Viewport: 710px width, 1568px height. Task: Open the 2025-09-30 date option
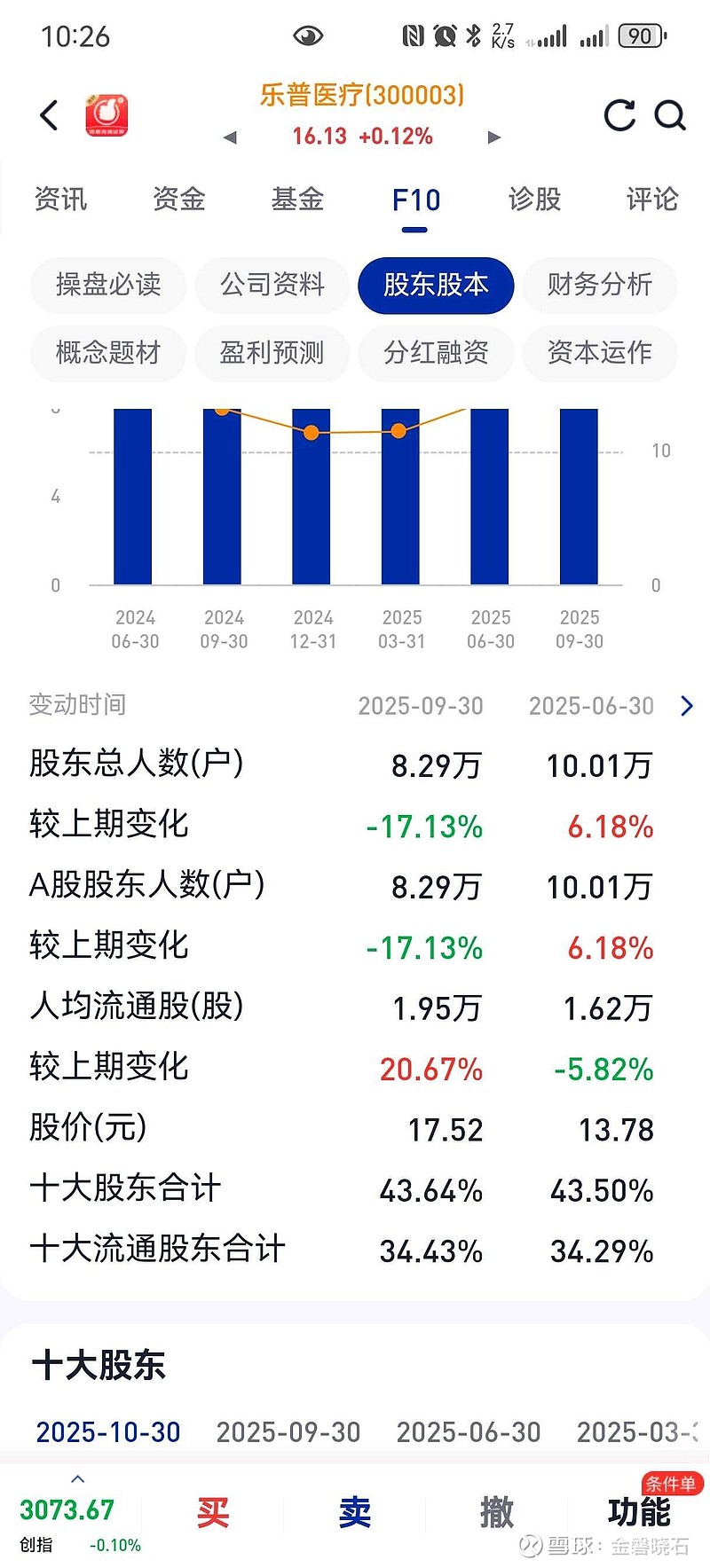pos(288,1431)
